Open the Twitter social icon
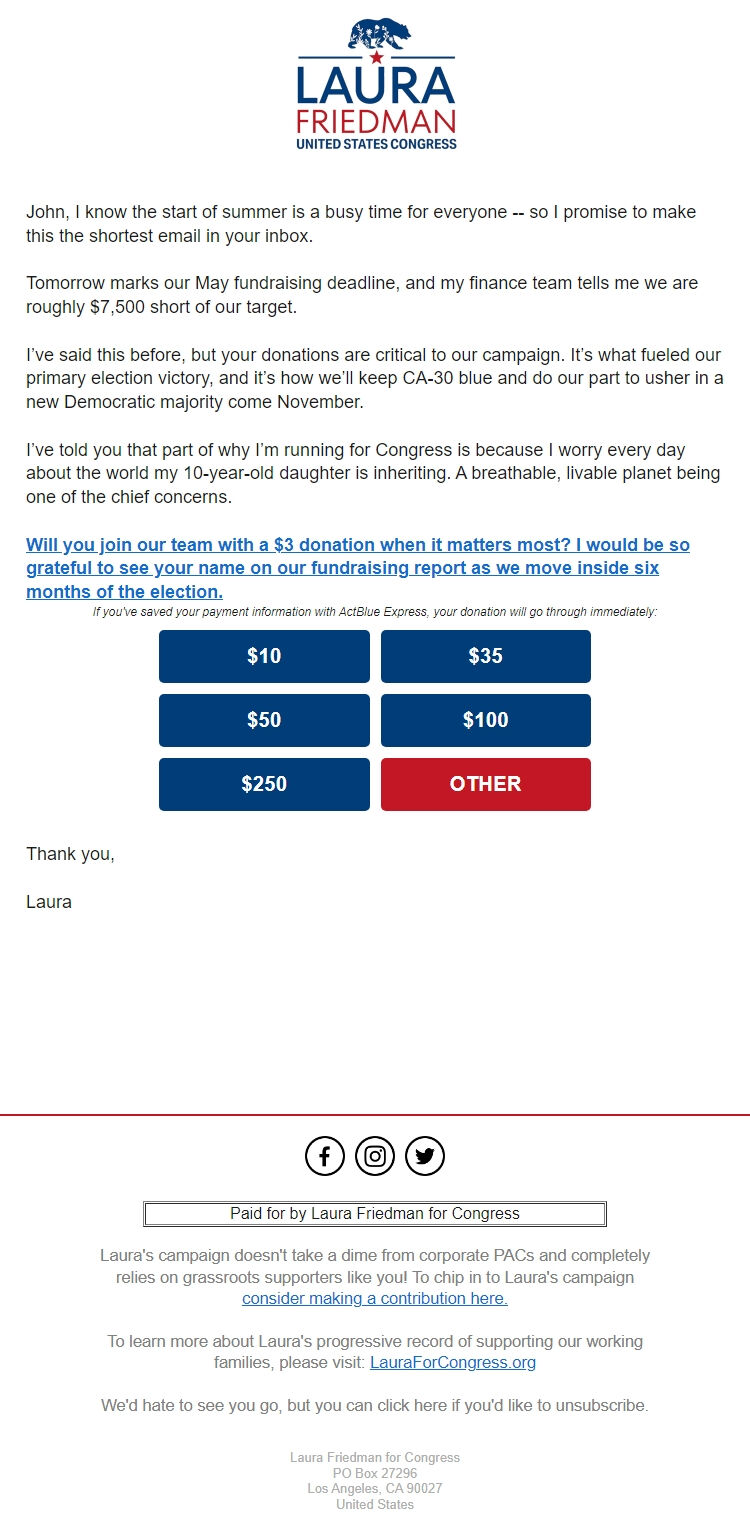 pos(424,1156)
